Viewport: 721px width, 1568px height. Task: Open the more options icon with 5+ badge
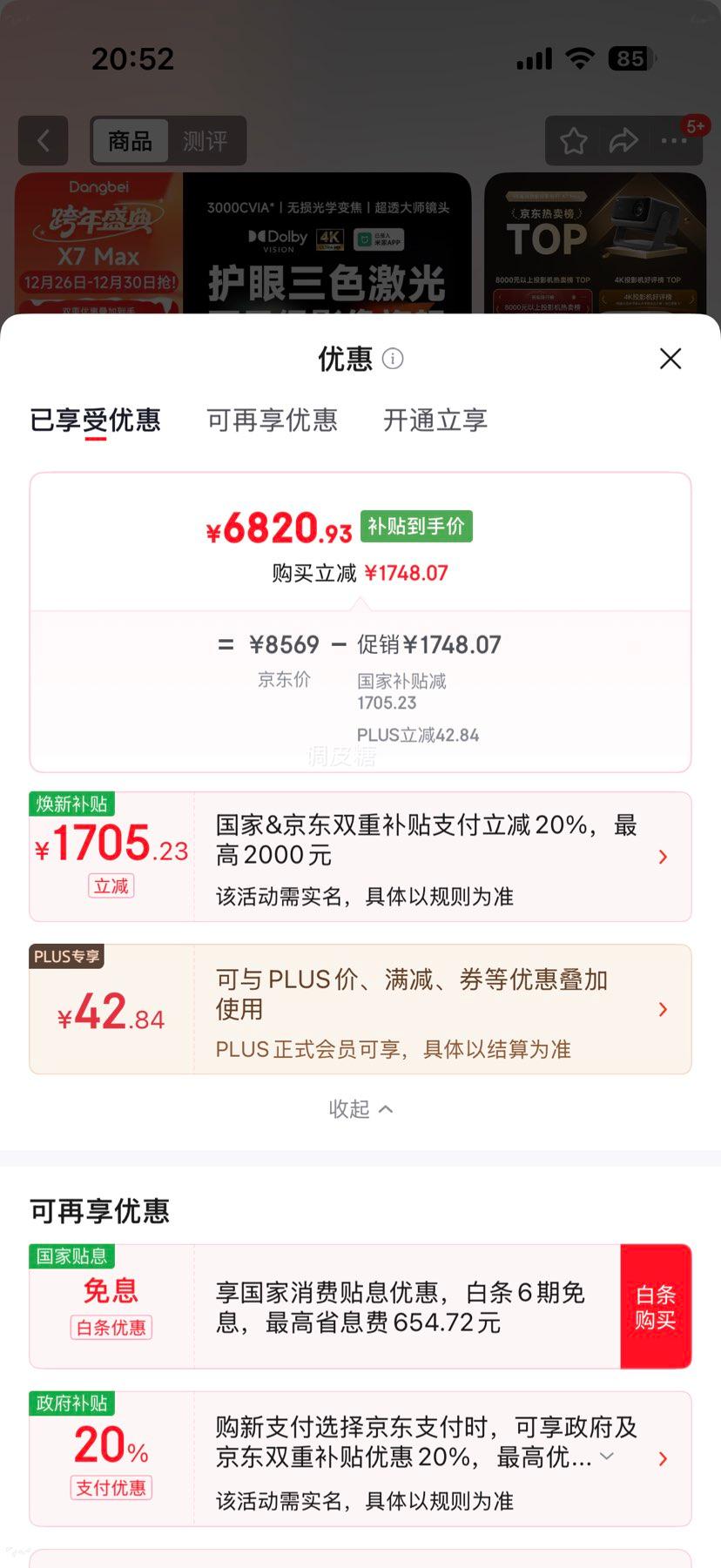tap(672, 140)
